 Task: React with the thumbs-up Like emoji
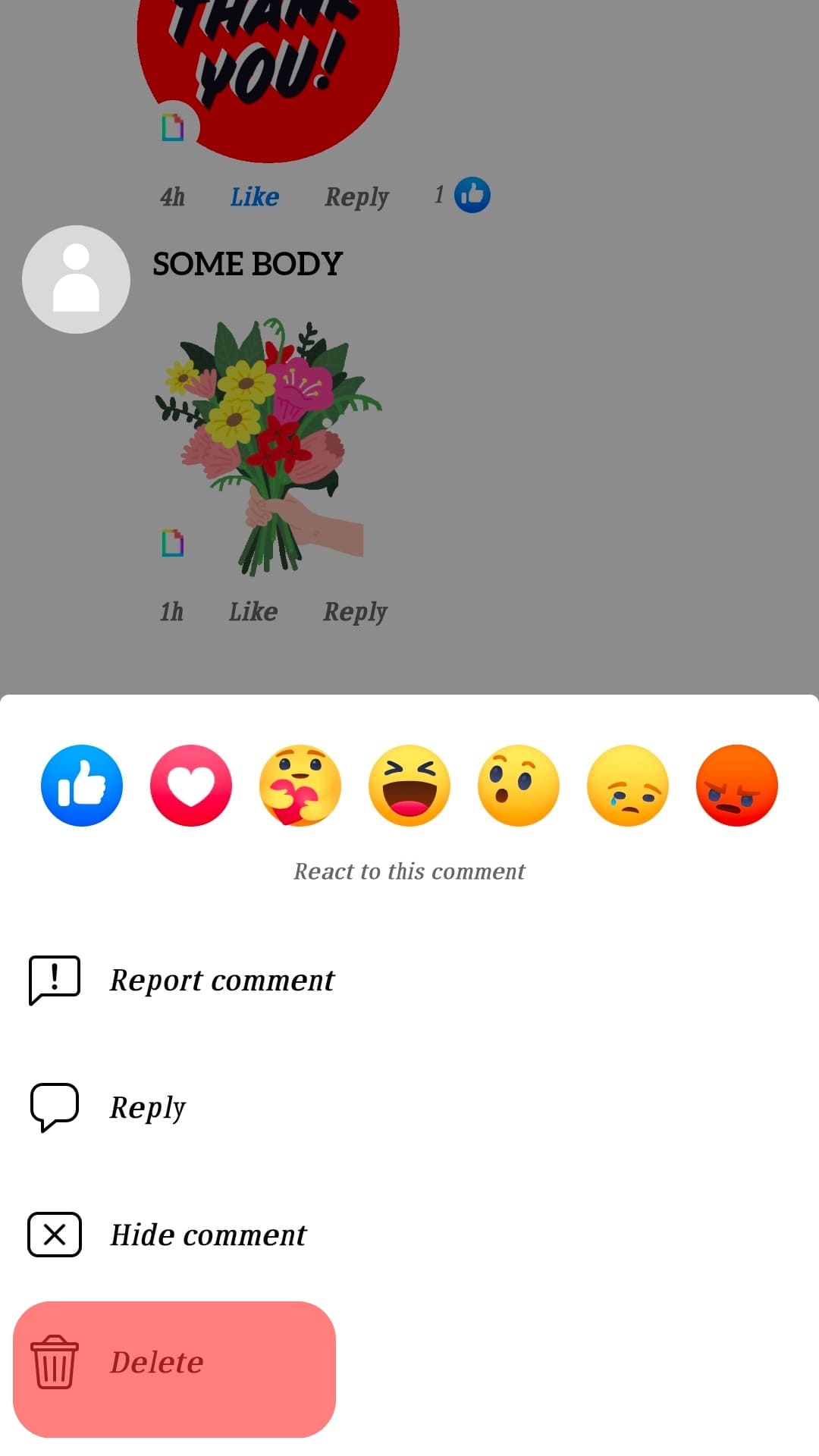(82, 786)
